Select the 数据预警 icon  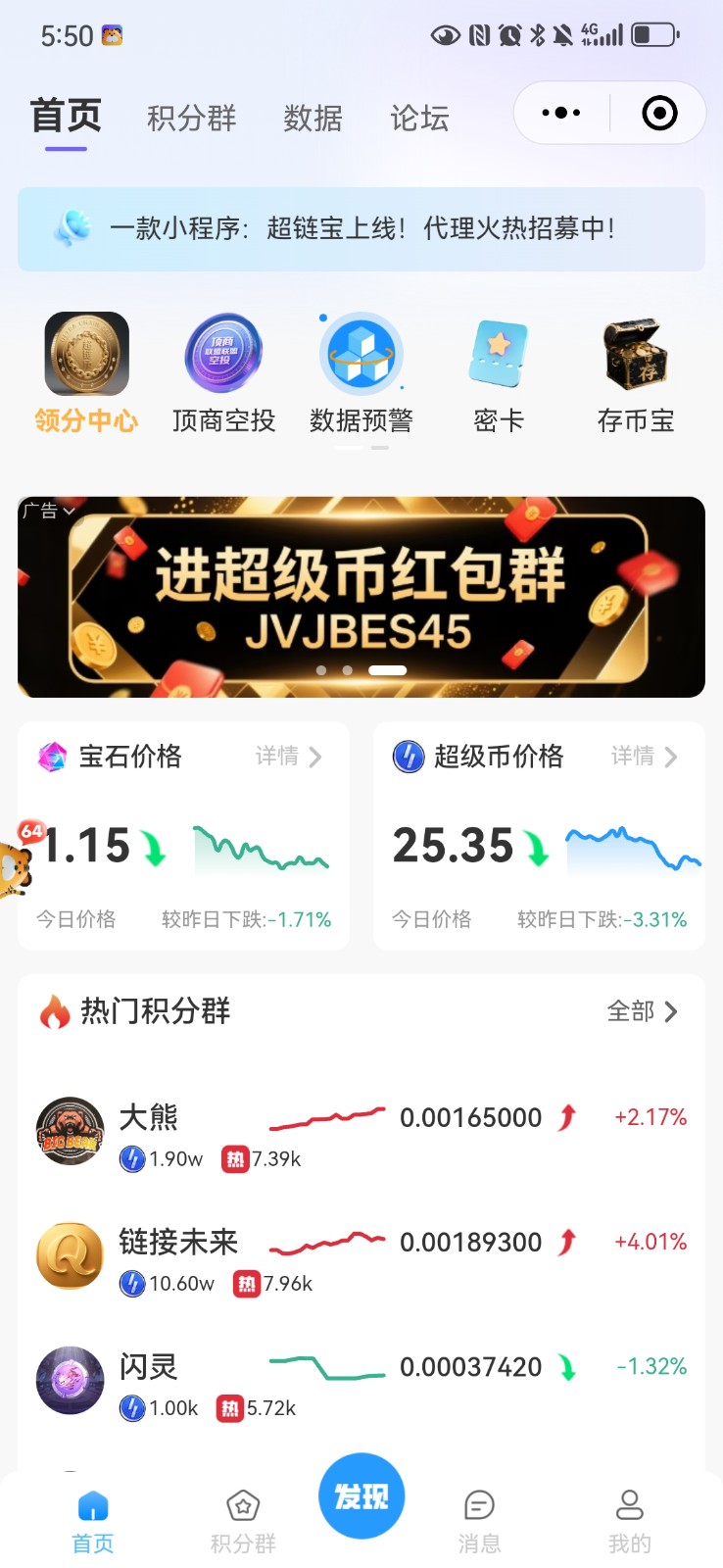point(361,353)
